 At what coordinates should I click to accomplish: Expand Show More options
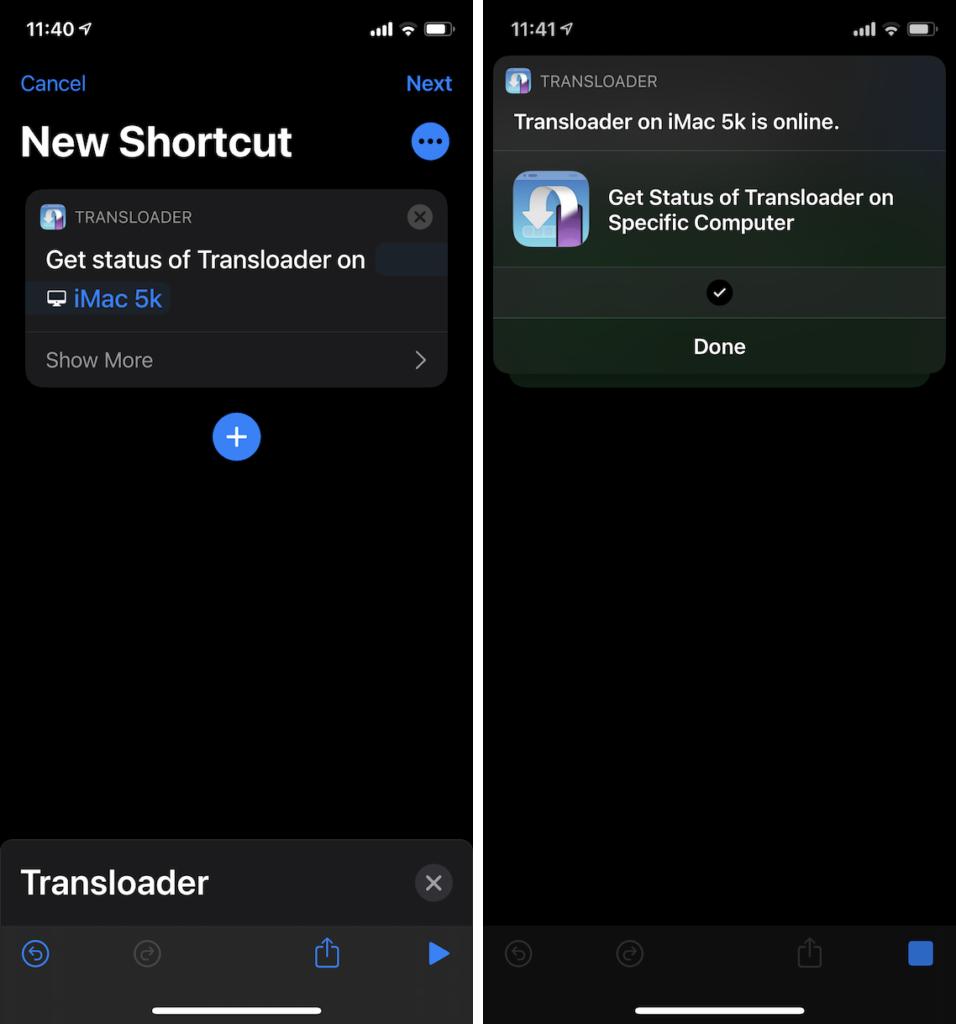click(236, 360)
